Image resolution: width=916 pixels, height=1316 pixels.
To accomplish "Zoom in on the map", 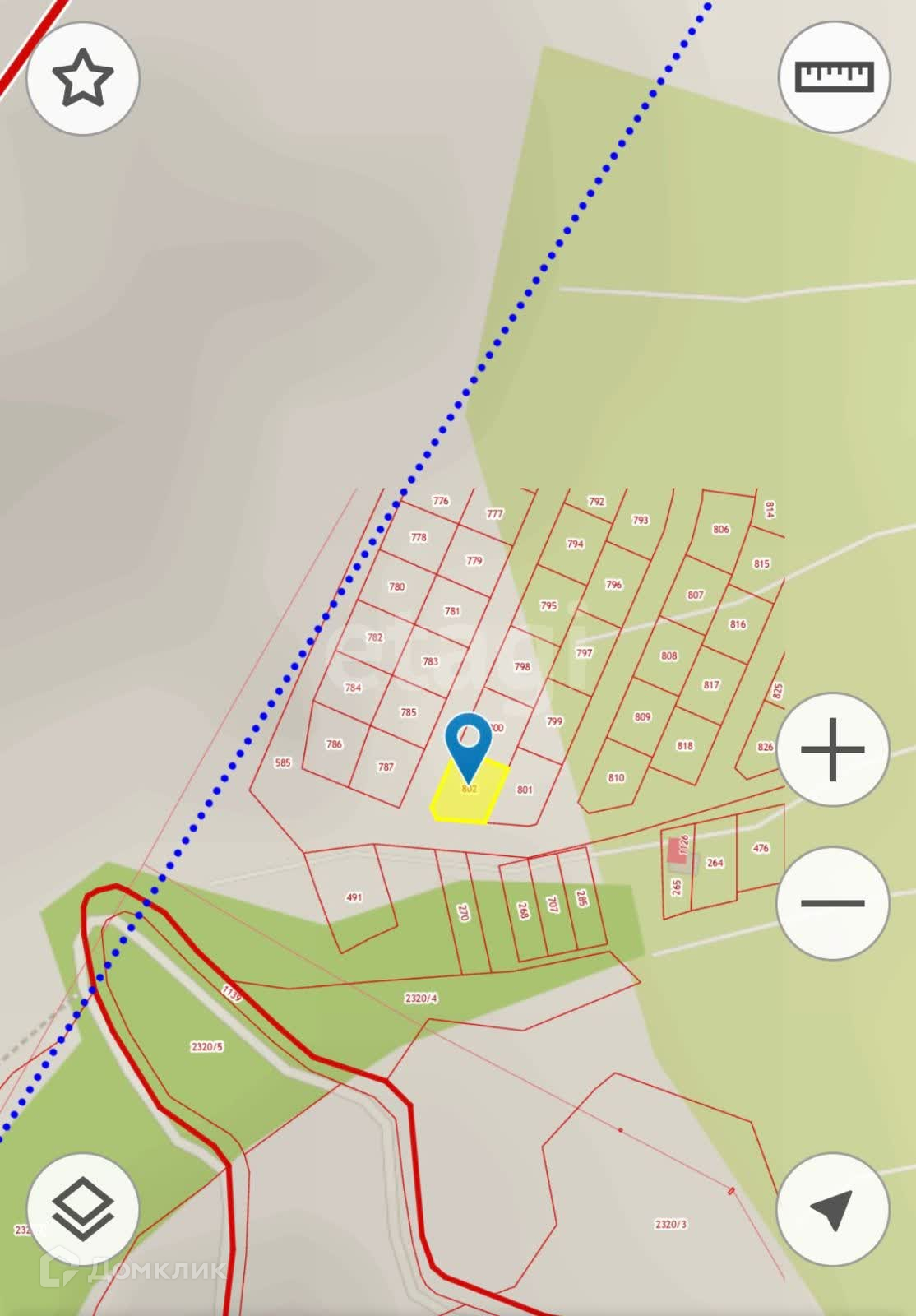I will click(833, 749).
